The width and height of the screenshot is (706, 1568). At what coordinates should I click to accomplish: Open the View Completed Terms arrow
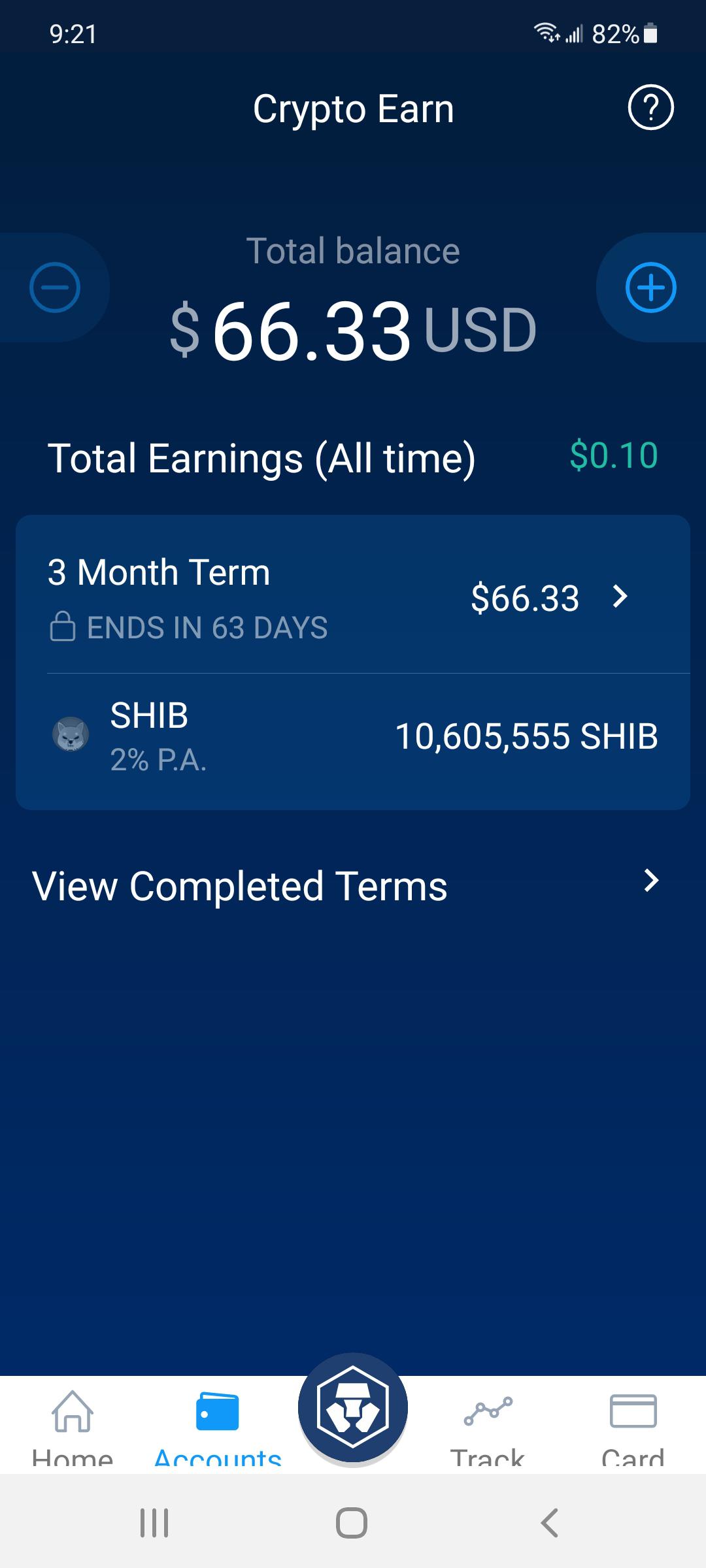click(x=650, y=882)
